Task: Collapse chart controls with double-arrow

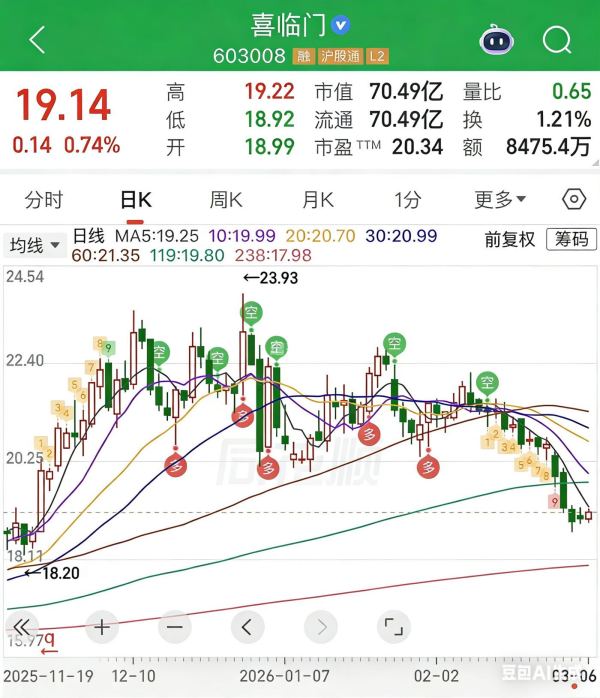Action: tap(22, 628)
